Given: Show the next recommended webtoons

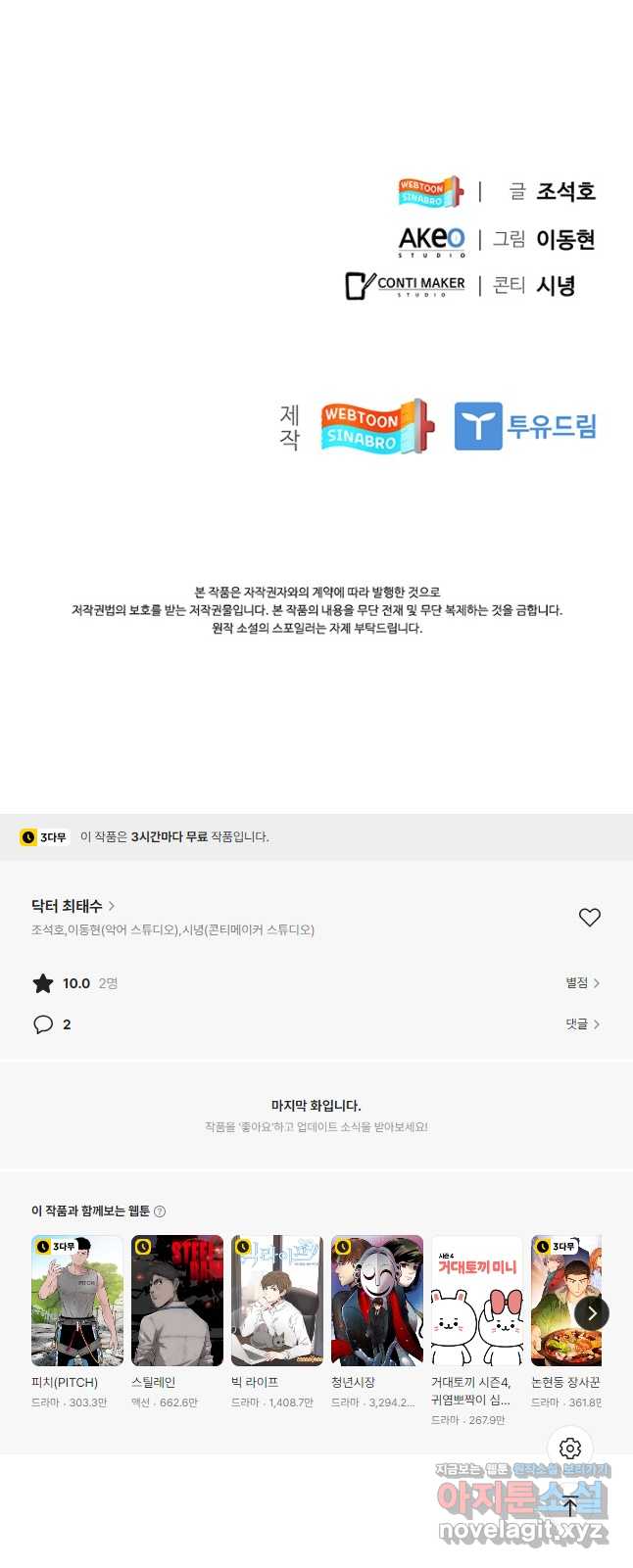Looking at the screenshot, I should pyautogui.click(x=591, y=1313).
